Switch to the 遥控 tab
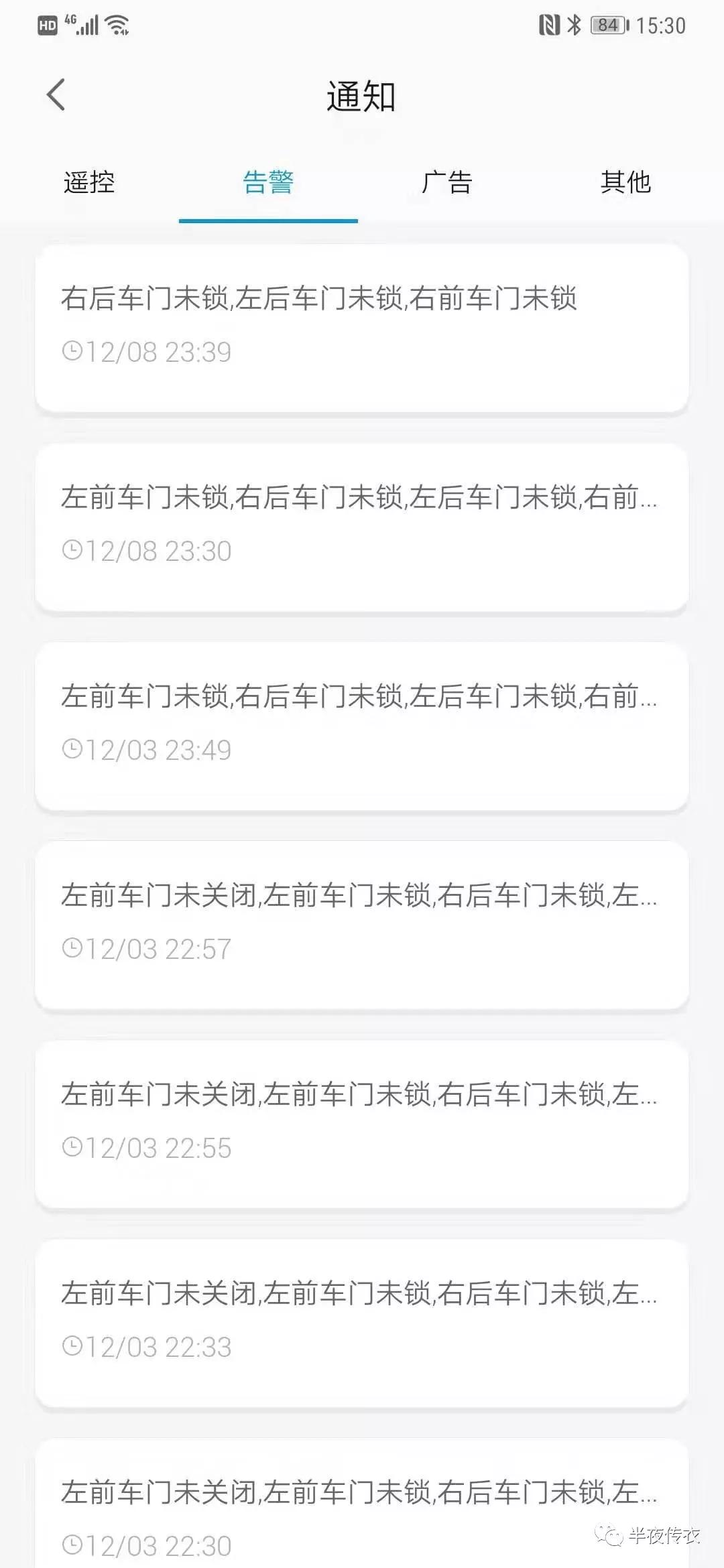The width and height of the screenshot is (724, 1568). [x=88, y=182]
